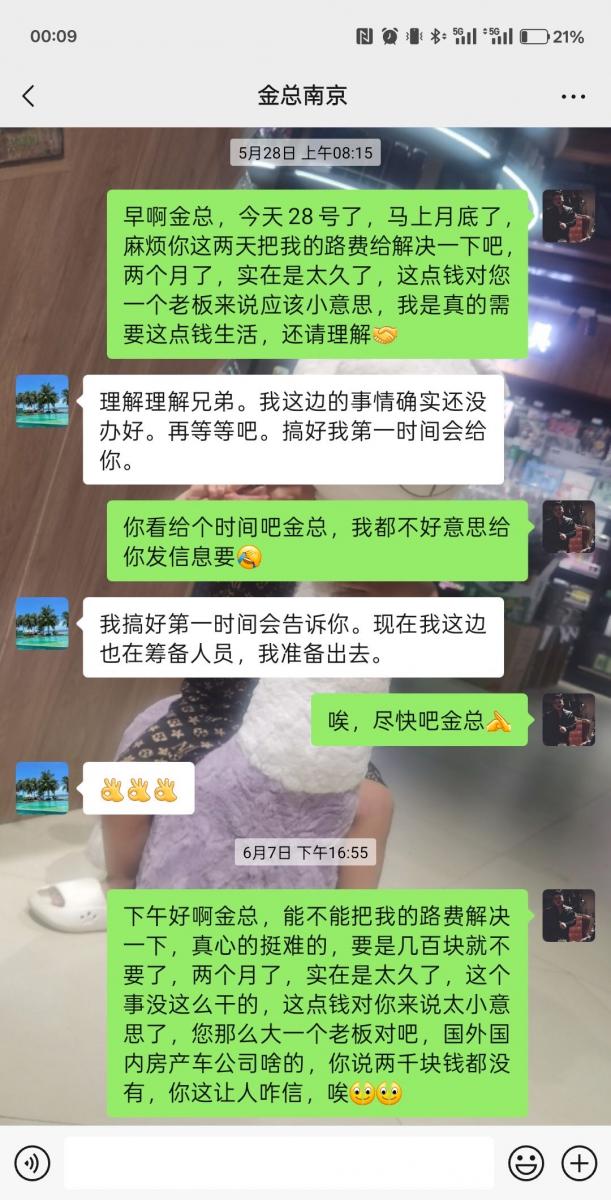Open my avatar beside 早啊金总 message
This screenshot has width=611, height=1200.
tap(568, 216)
